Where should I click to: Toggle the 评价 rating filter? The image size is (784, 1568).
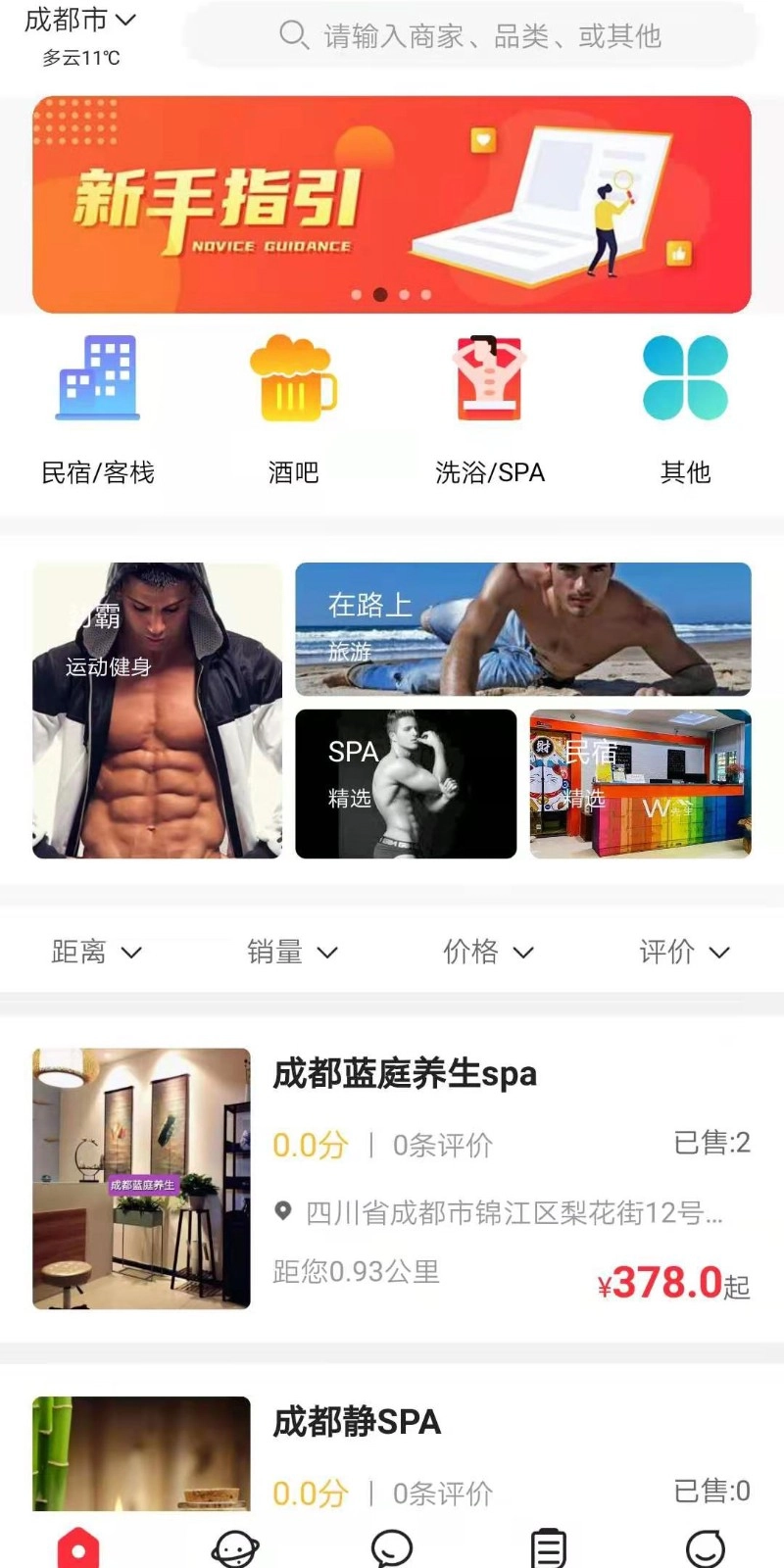tap(686, 951)
